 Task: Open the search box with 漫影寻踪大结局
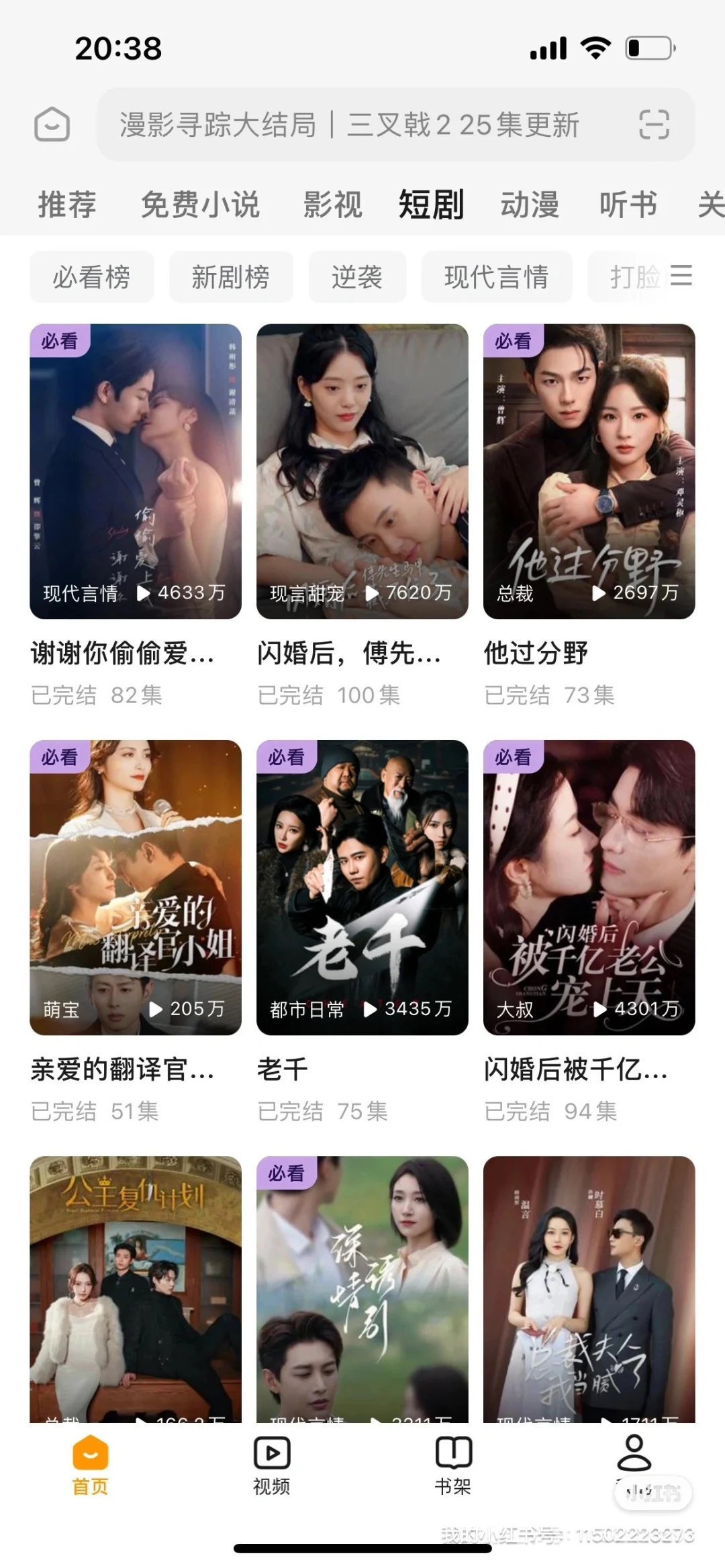[x=349, y=125]
